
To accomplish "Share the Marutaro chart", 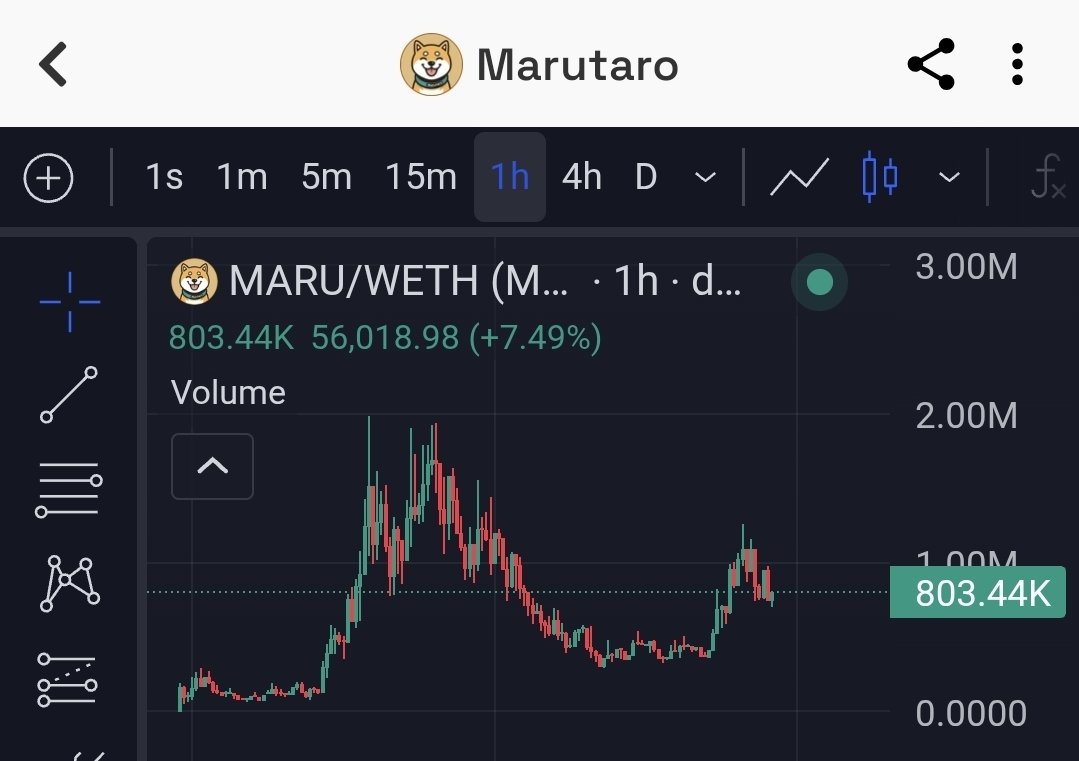I will click(931, 64).
